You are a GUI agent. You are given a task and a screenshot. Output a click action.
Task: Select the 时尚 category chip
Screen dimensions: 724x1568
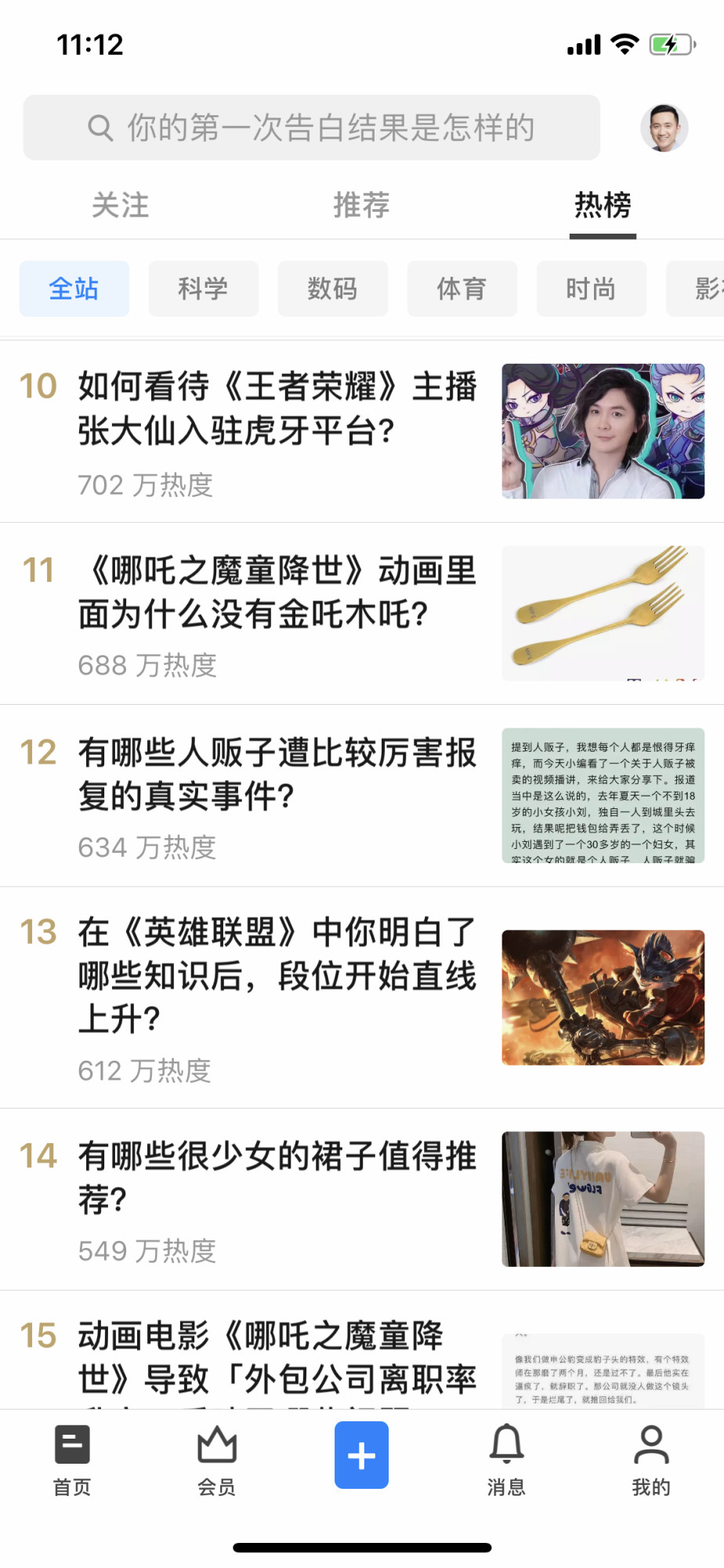pyautogui.click(x=591, y=289)
